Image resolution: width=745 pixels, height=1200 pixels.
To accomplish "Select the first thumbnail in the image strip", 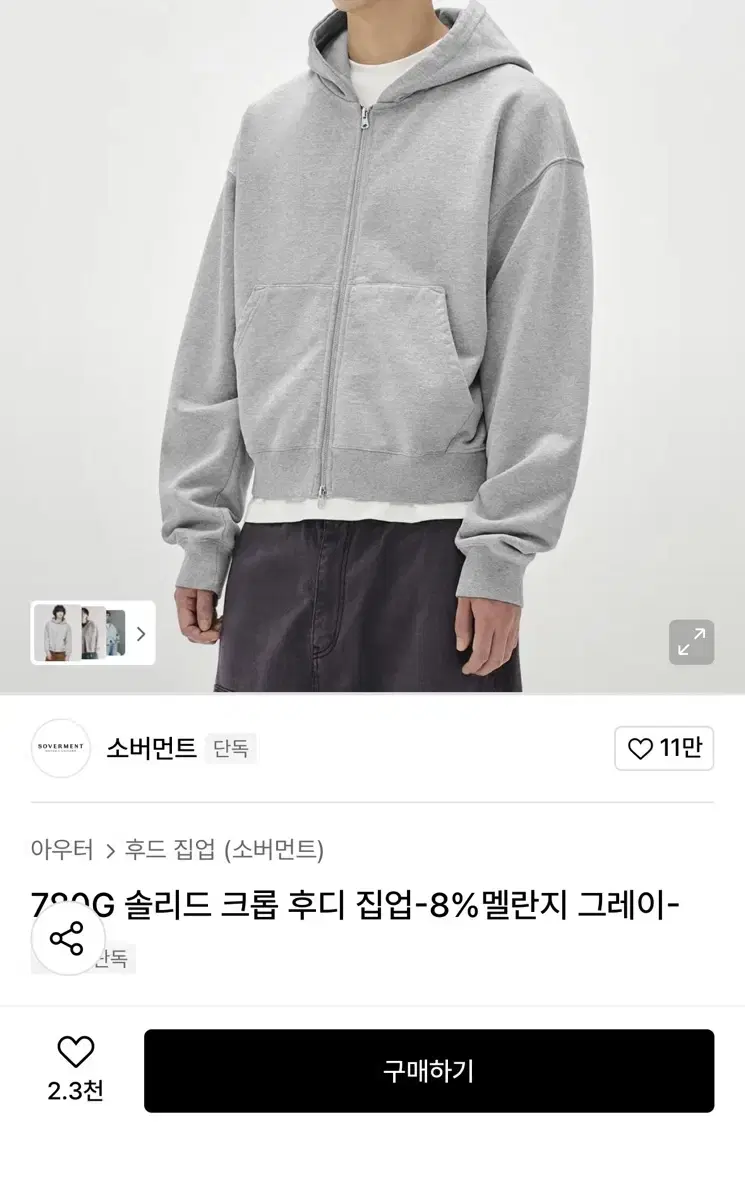I will [55, 633].
